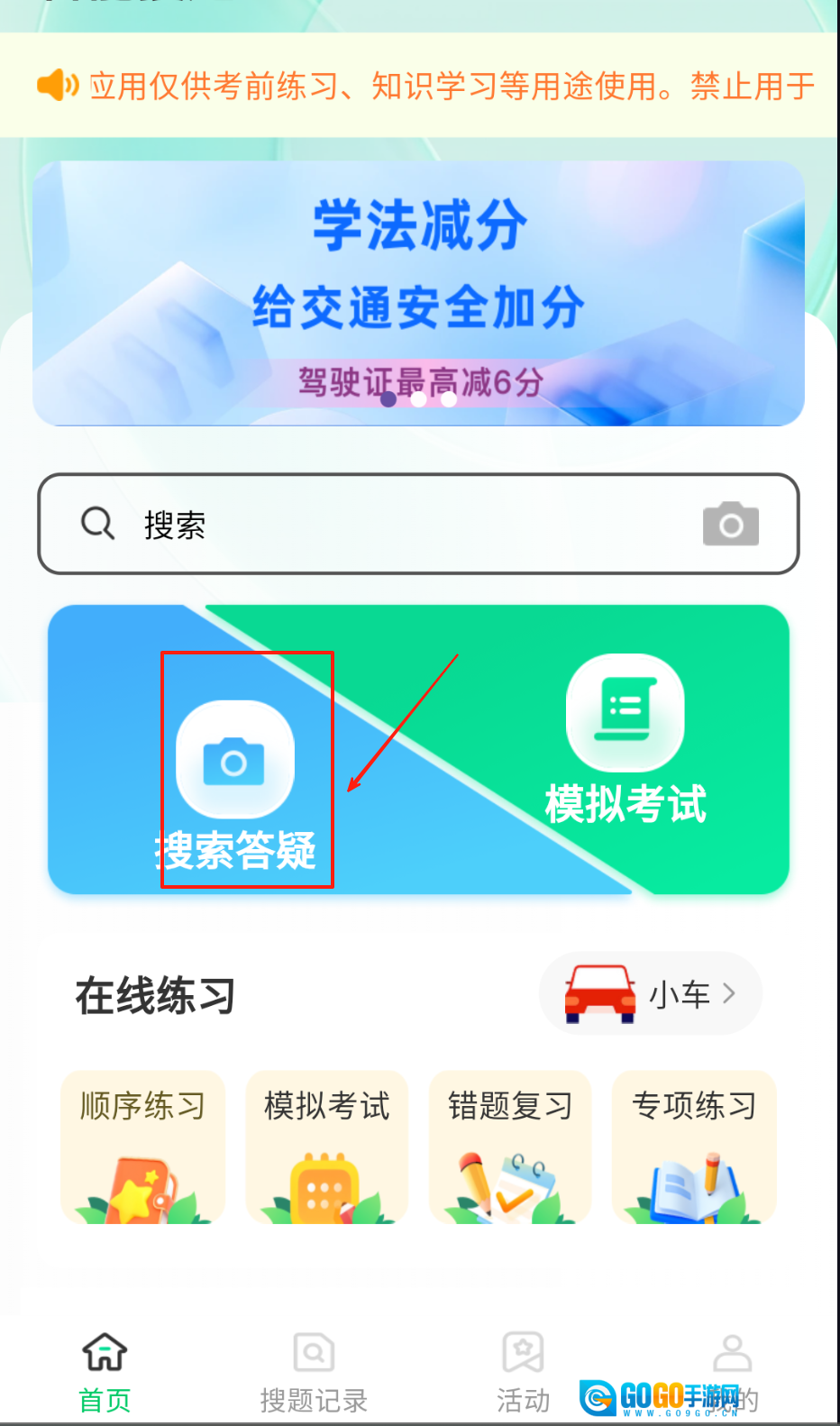Open 专项练习 practice
The image size is (840, 1426).
[694, 1146]
